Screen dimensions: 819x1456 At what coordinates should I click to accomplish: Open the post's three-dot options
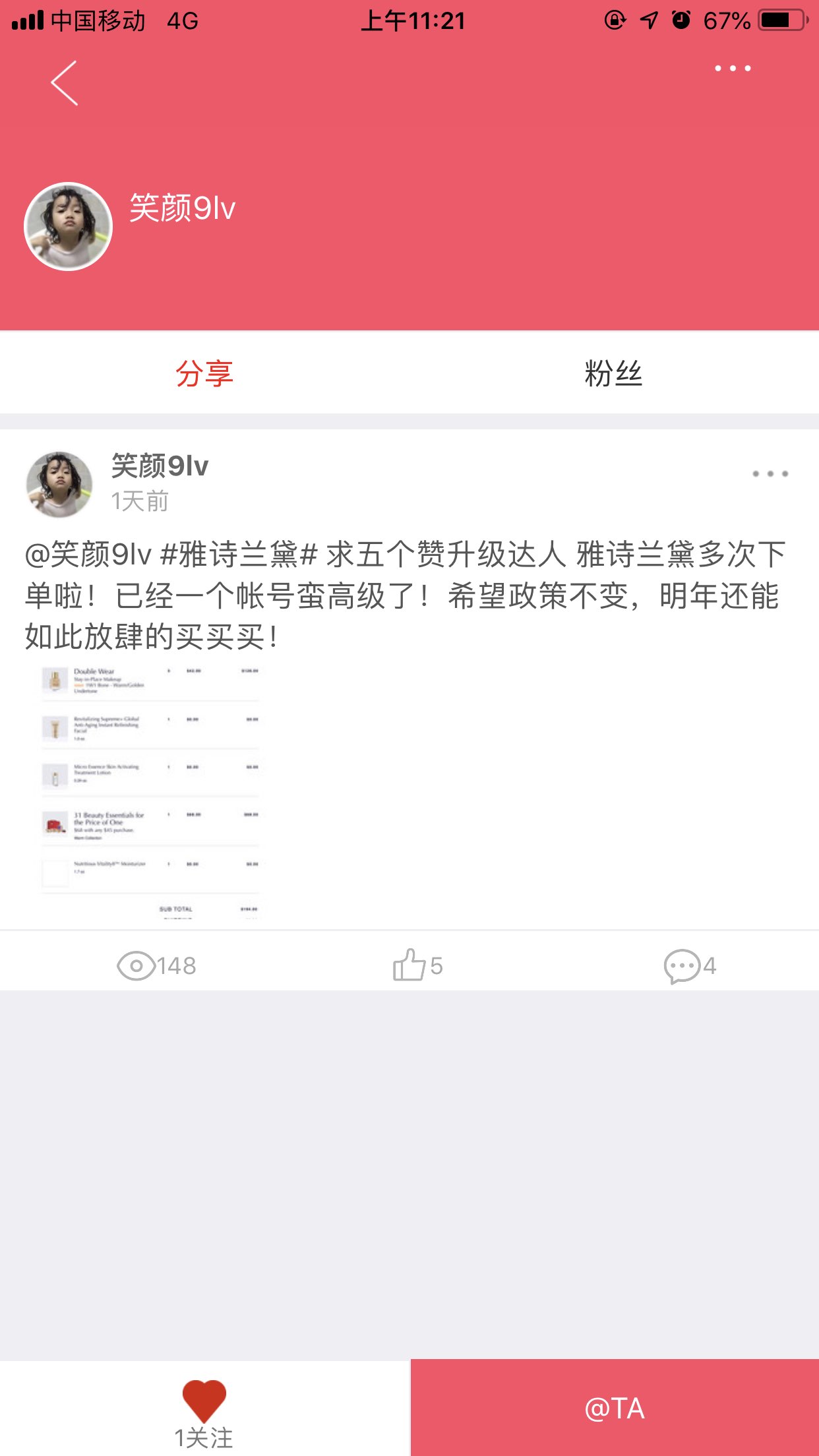tap(770, 473)
